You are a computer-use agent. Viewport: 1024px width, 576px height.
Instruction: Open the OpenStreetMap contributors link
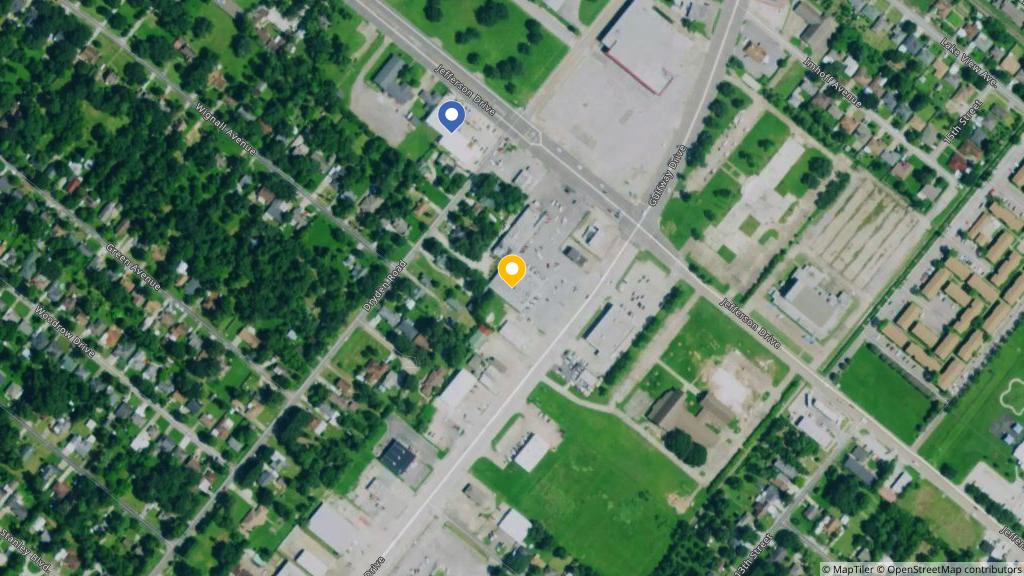click(951, 569)
